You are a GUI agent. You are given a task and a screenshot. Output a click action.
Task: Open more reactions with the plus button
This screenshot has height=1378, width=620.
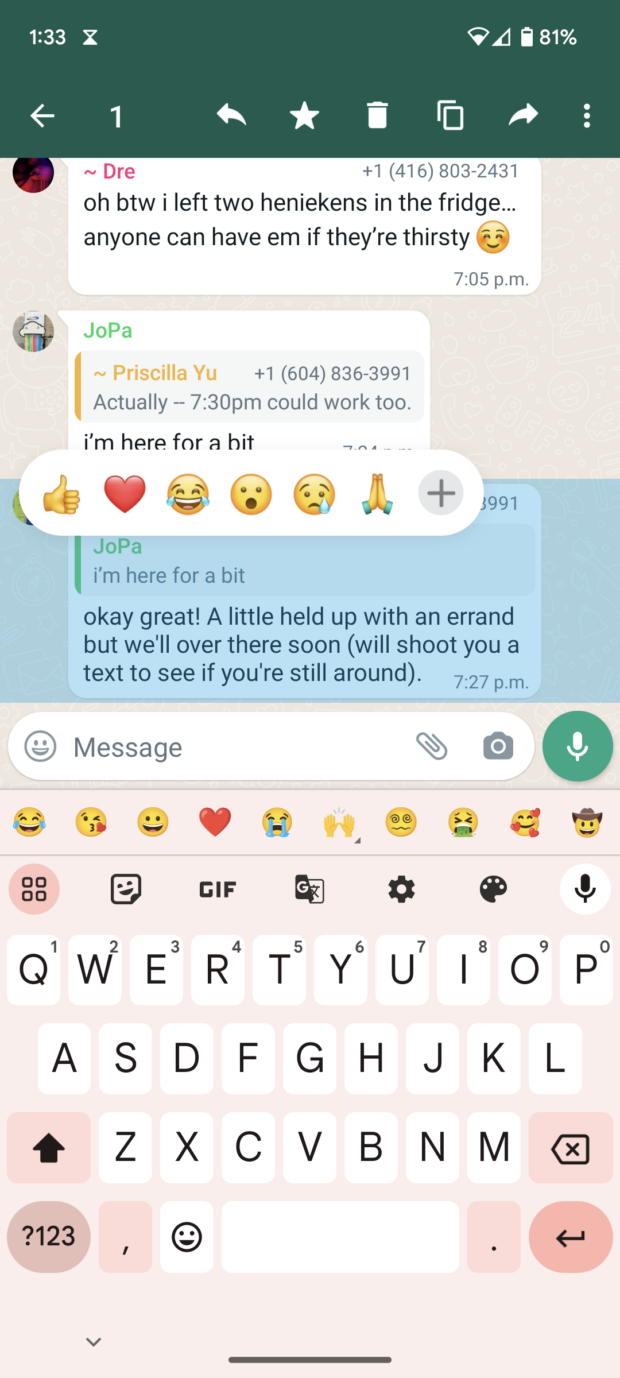point(440,493)
